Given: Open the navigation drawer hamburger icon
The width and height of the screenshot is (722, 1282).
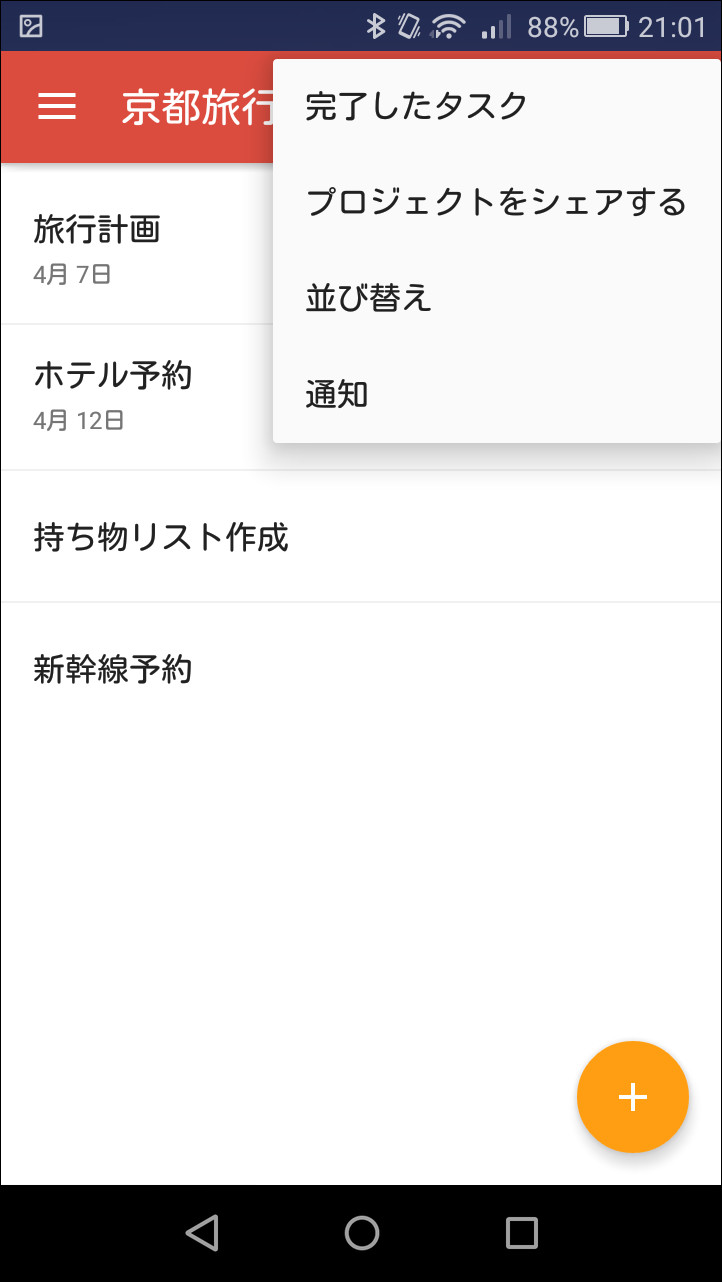Looking at the screenshot, I should [56, 106].
